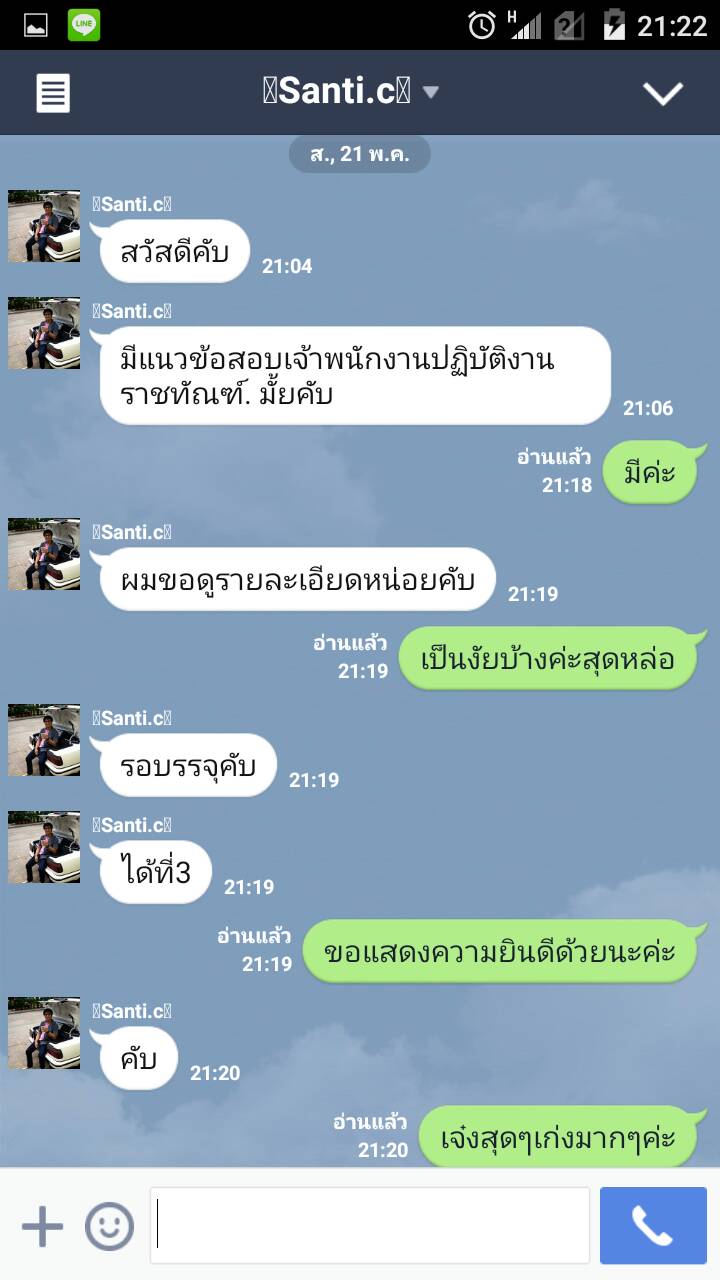Open the chat list icon
The image size is (720, 1280).
[x=53, y=93]
